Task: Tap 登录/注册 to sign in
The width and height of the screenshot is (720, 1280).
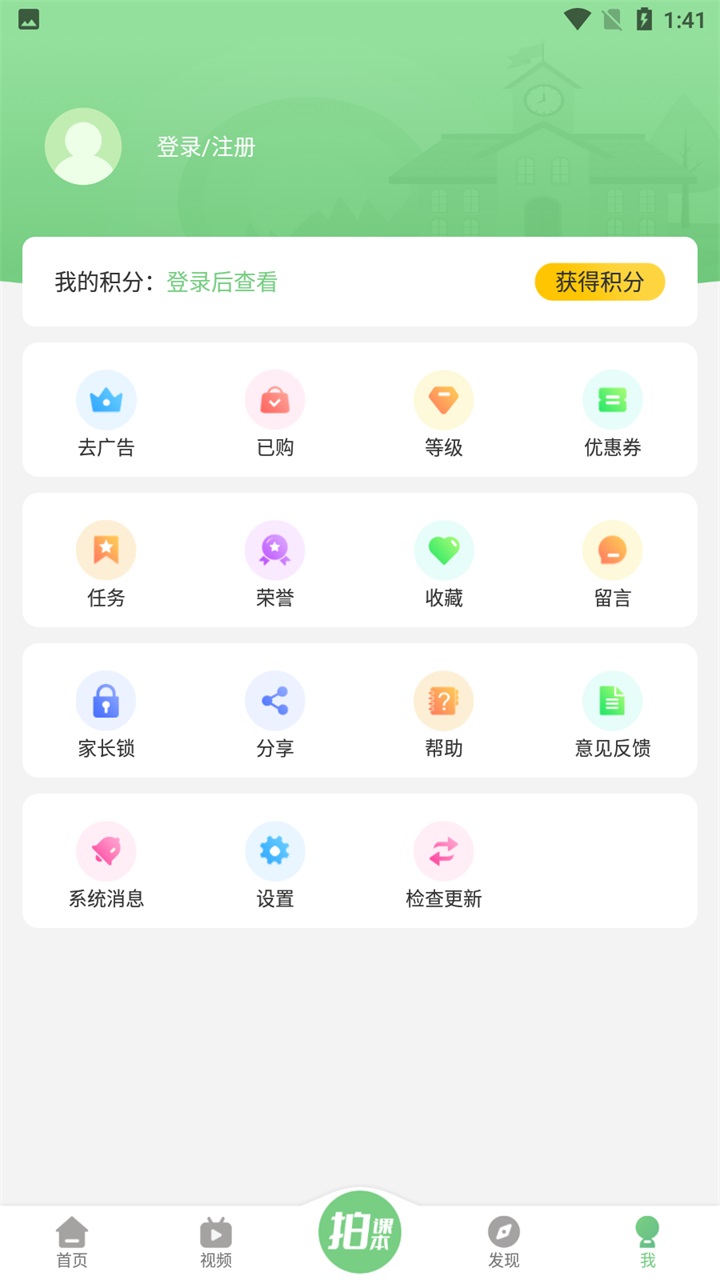Action: pyautogui.click(x=206, y=147)
